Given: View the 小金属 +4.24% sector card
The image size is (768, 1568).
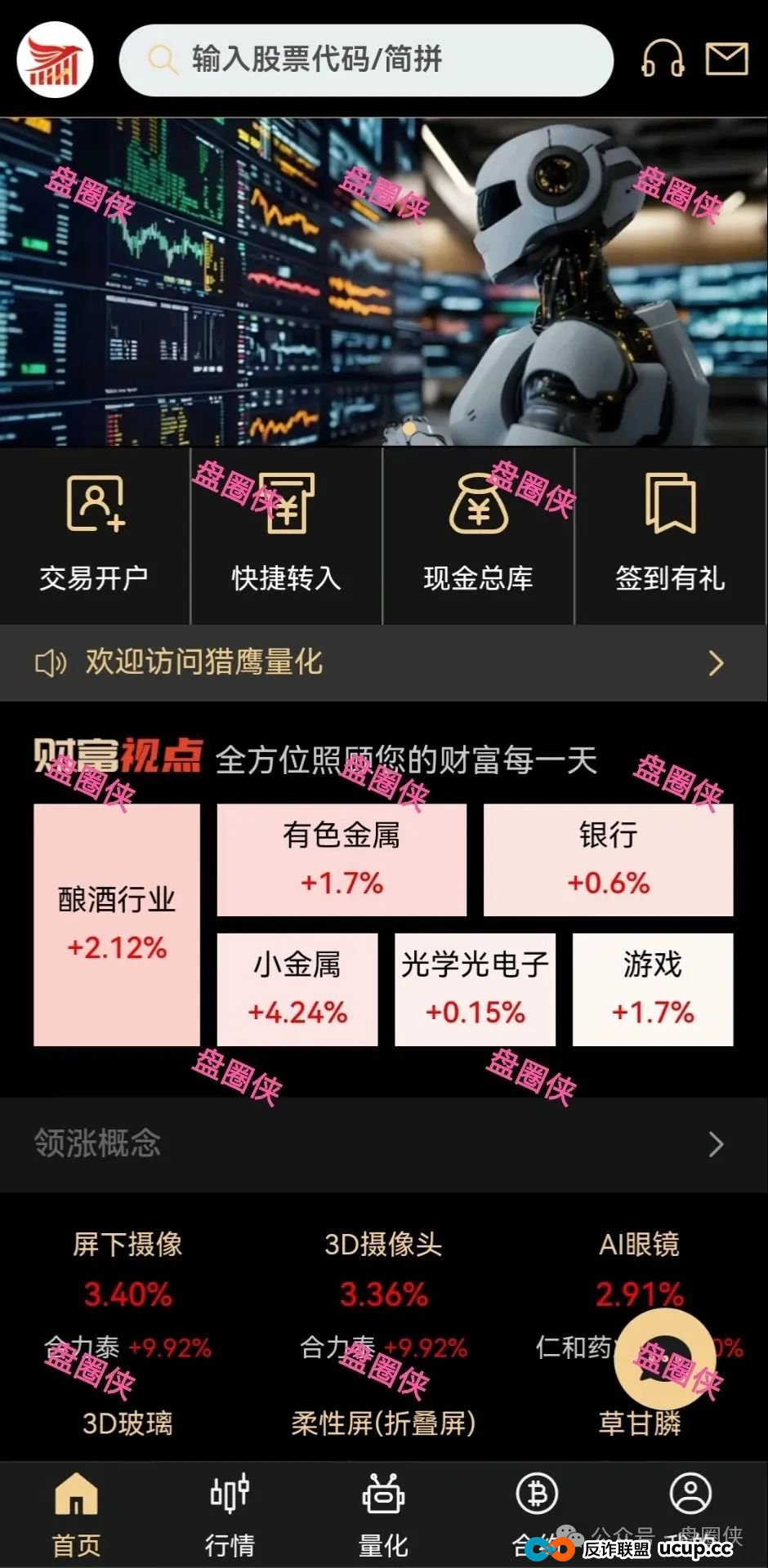Looking at the screenshot, I should pos(297,990).
